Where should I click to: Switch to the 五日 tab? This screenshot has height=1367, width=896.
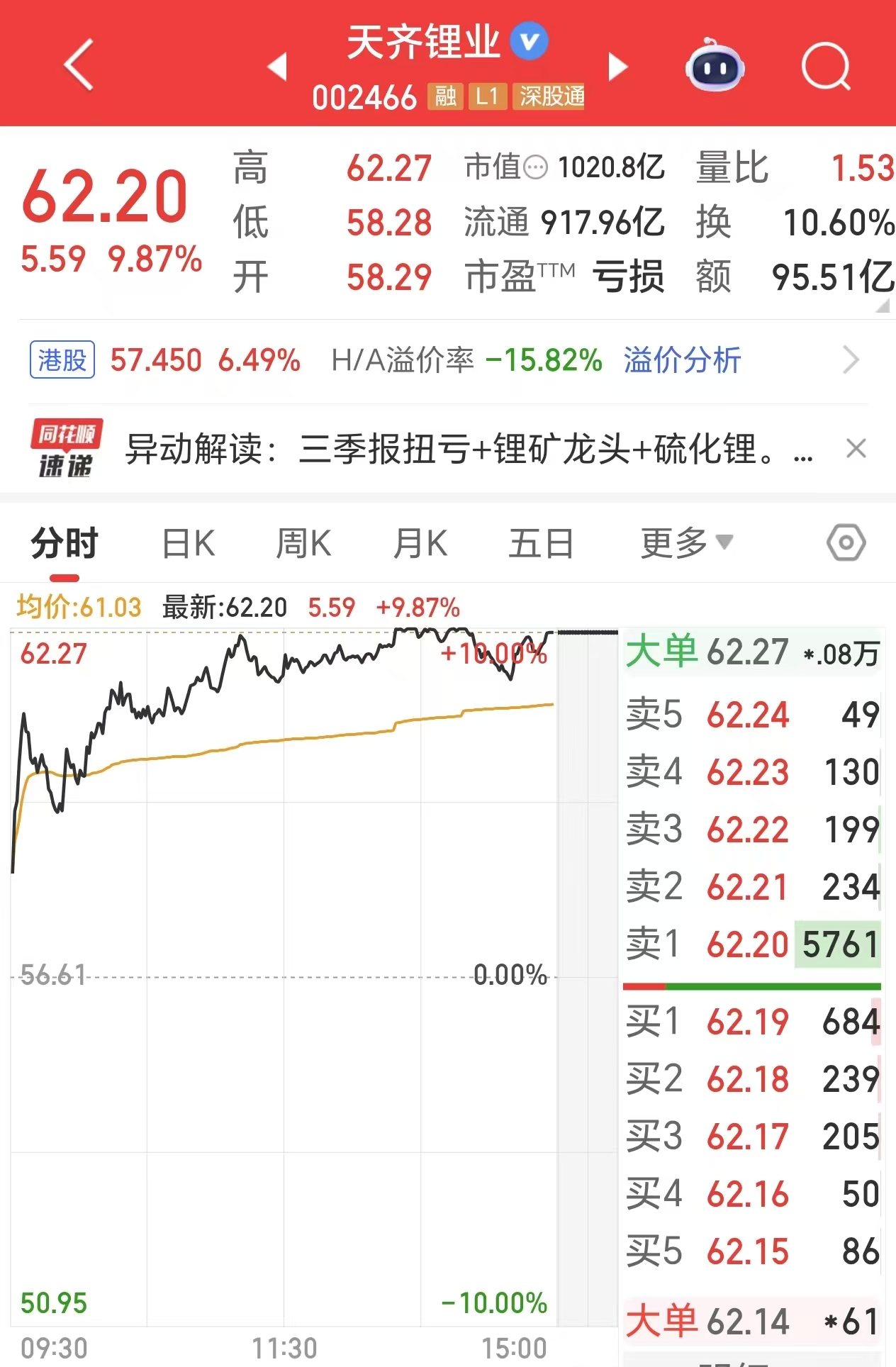541,541
